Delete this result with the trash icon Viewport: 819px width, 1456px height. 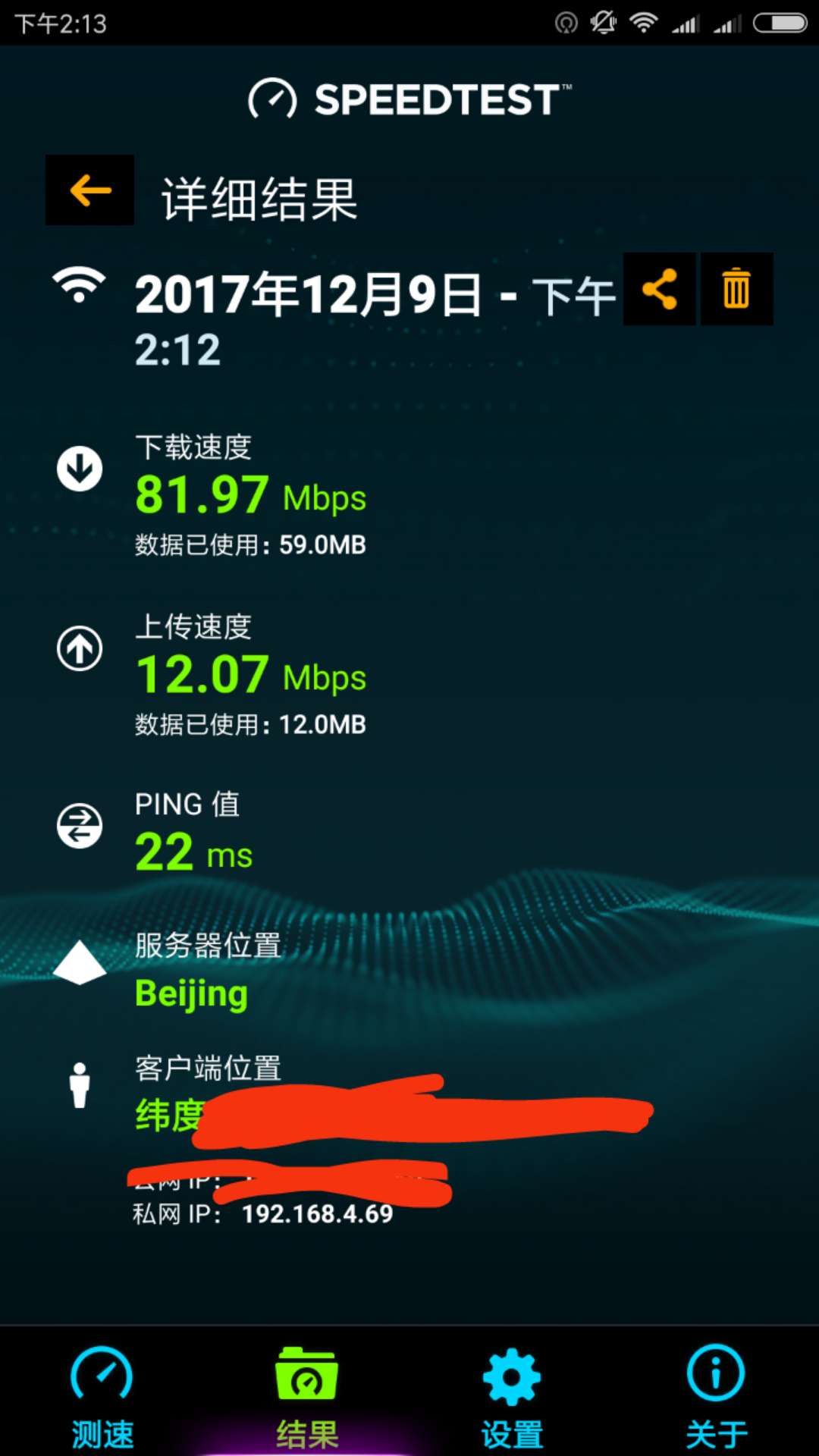(736, 289)
